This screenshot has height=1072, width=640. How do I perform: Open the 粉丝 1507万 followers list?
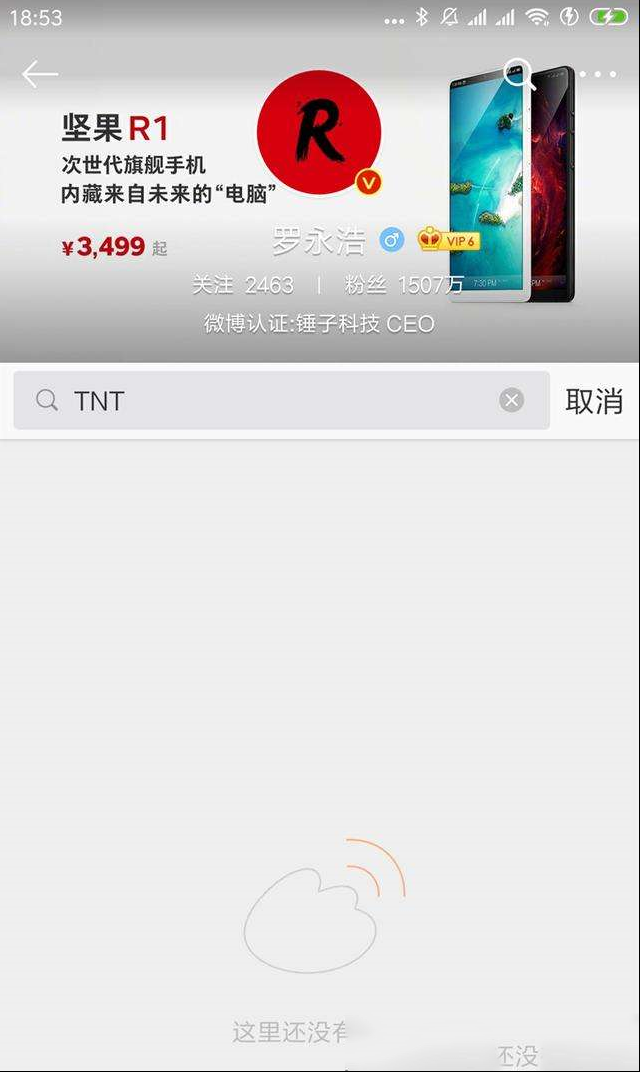pos(403,284)
